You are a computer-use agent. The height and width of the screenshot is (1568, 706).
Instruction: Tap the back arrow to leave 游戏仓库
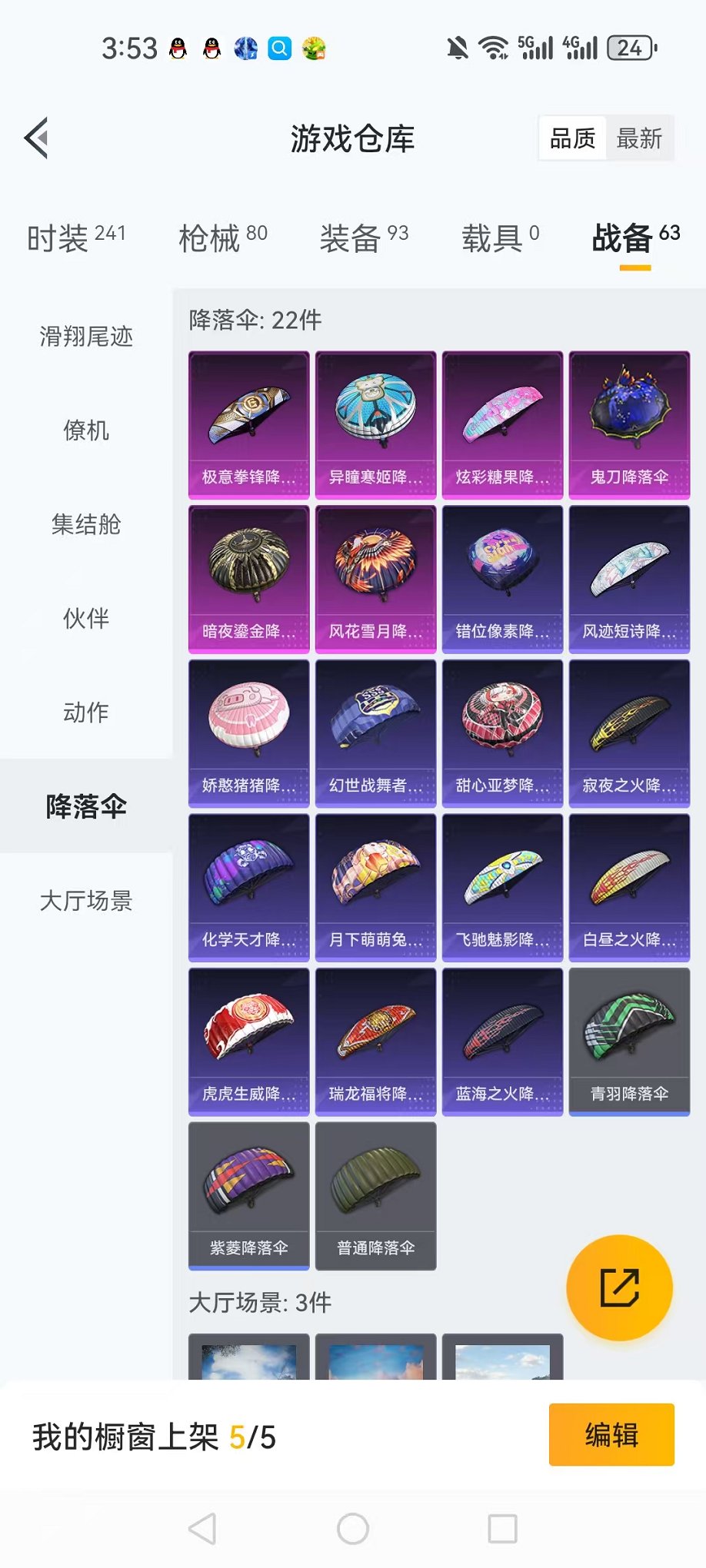(36, 138)
